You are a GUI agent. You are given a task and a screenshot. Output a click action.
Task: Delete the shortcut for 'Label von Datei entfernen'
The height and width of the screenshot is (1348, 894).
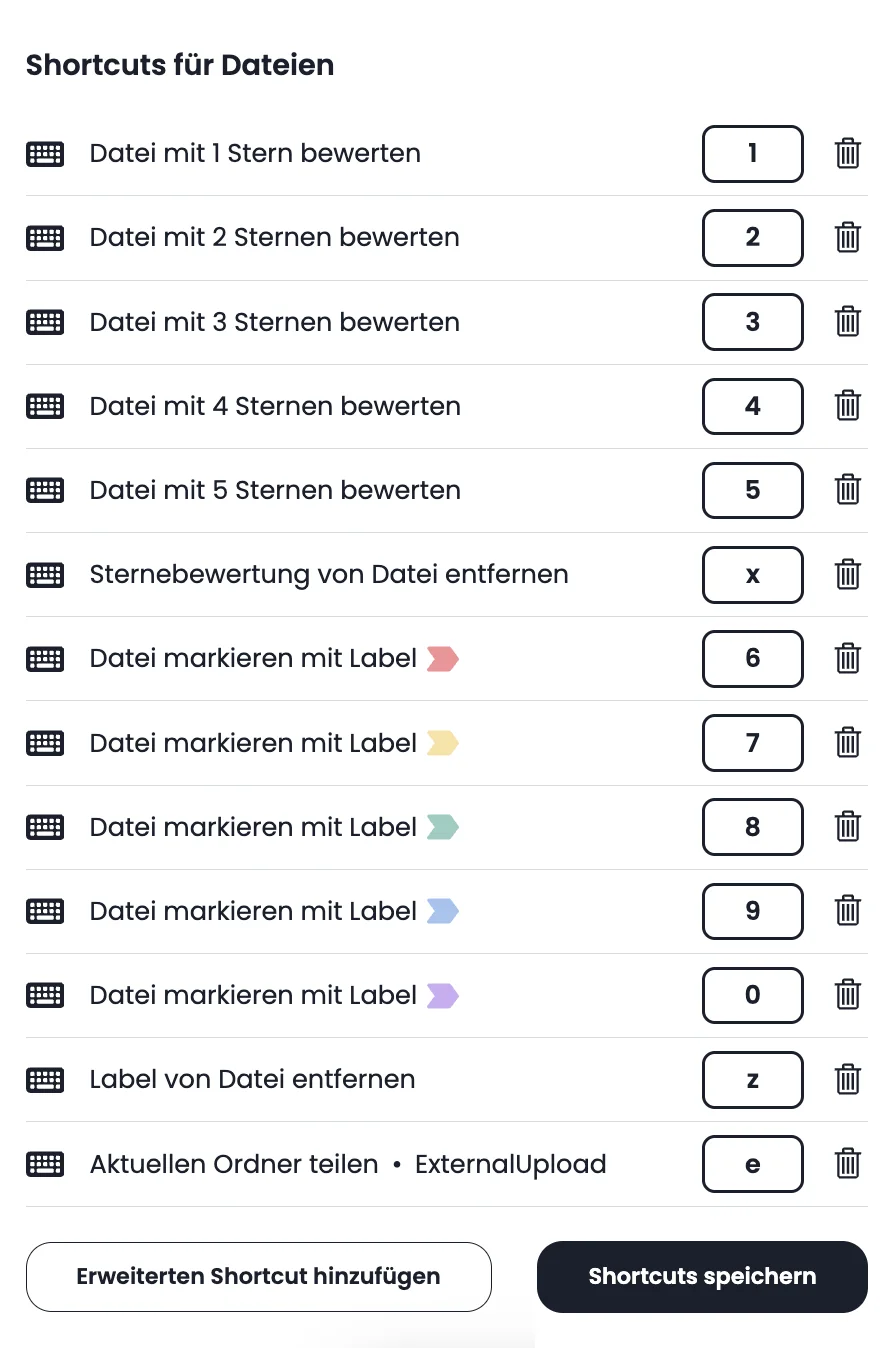tap(847, 1079)
